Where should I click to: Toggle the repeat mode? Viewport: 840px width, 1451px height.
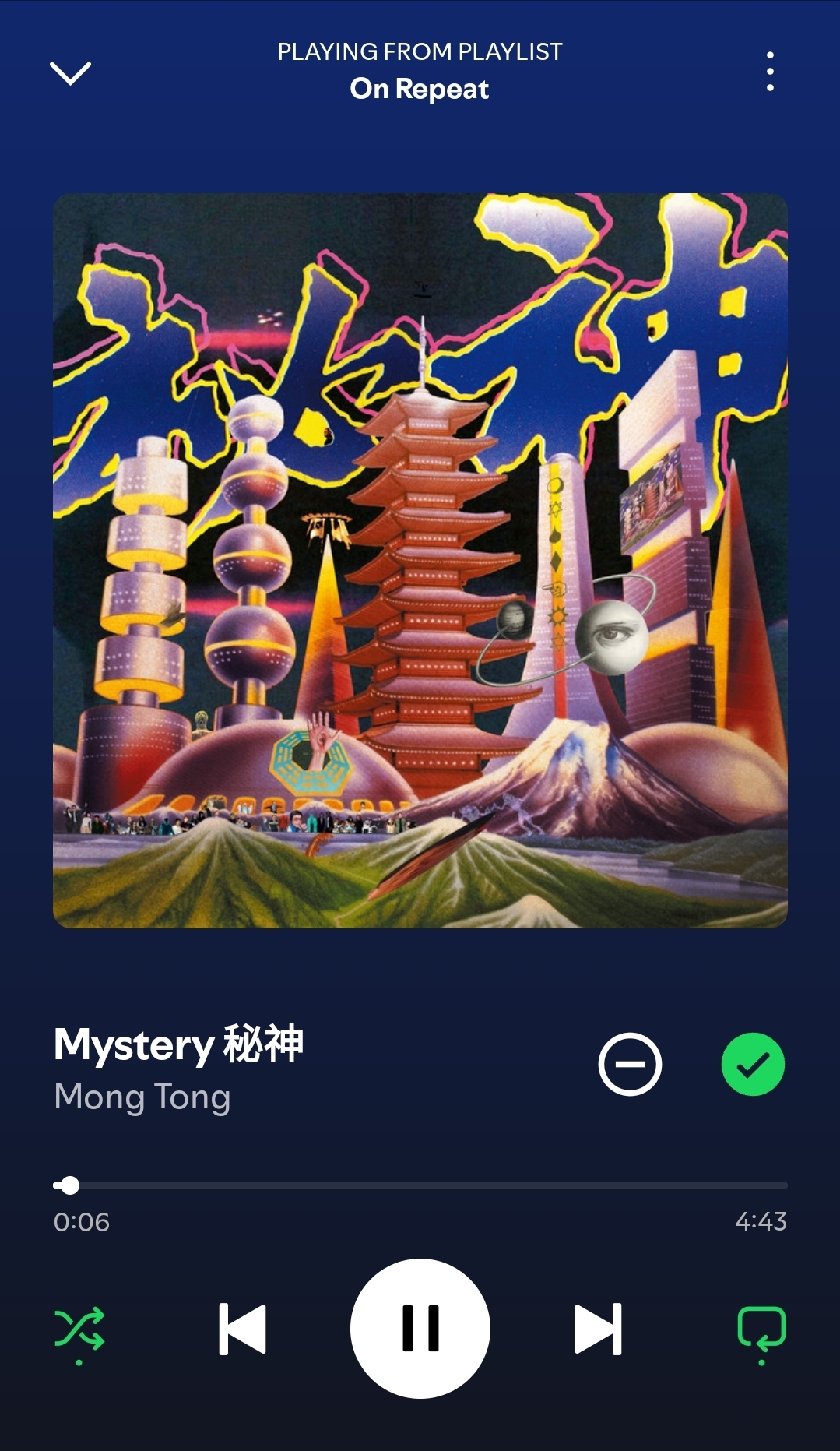[761, 1329]
